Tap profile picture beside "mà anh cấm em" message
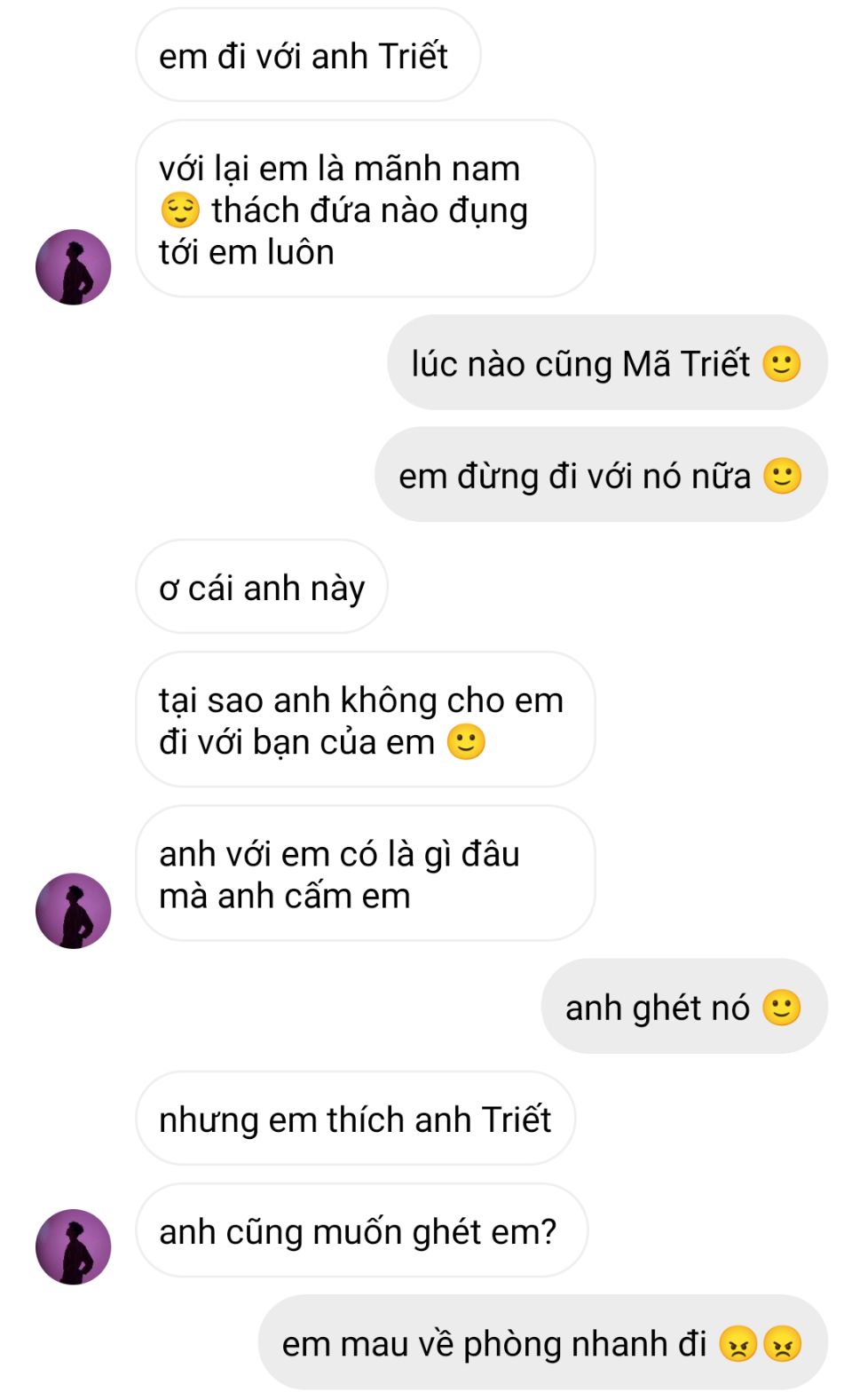Screen dimensions: 852x1400 click(x=73, y=911)
